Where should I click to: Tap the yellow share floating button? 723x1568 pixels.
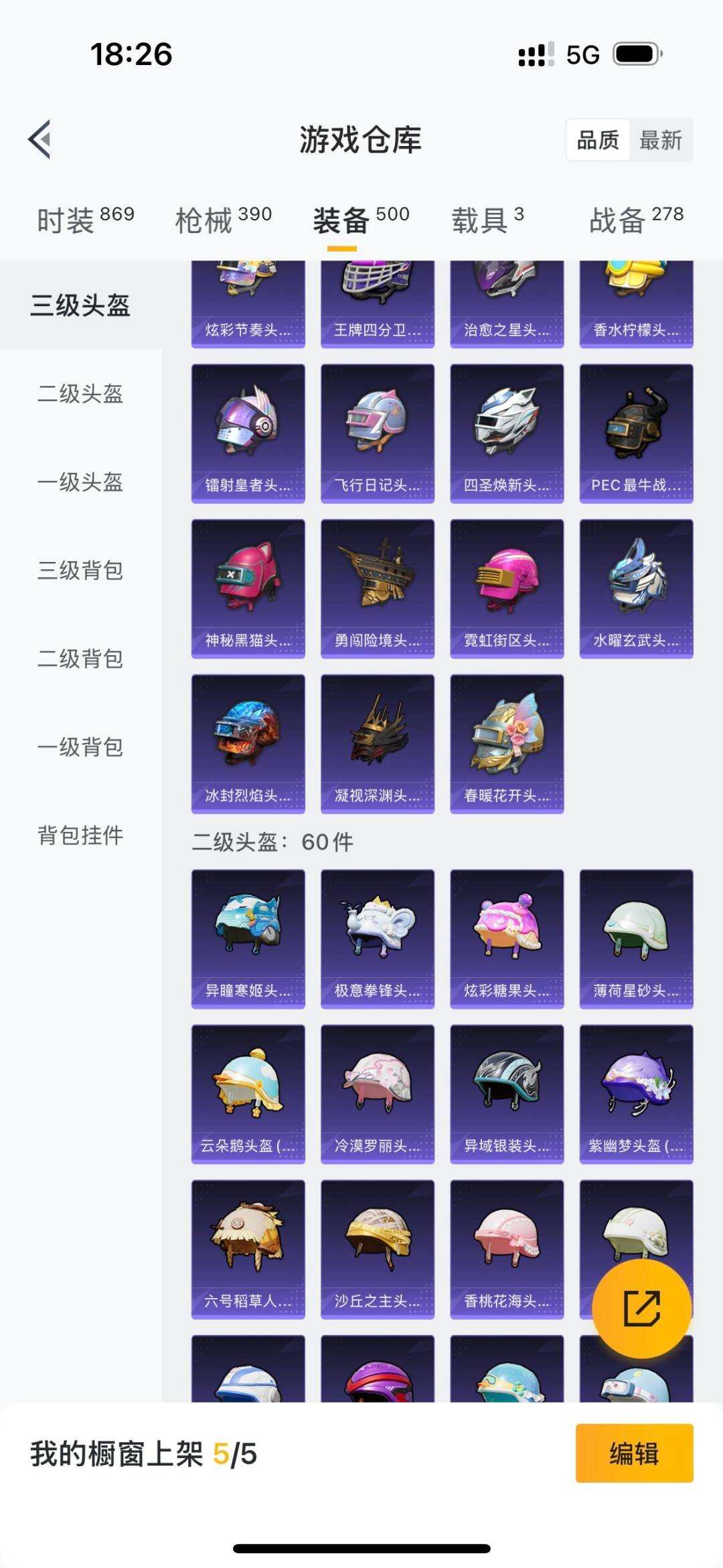pyautogui.click(x=641, y=1308)
